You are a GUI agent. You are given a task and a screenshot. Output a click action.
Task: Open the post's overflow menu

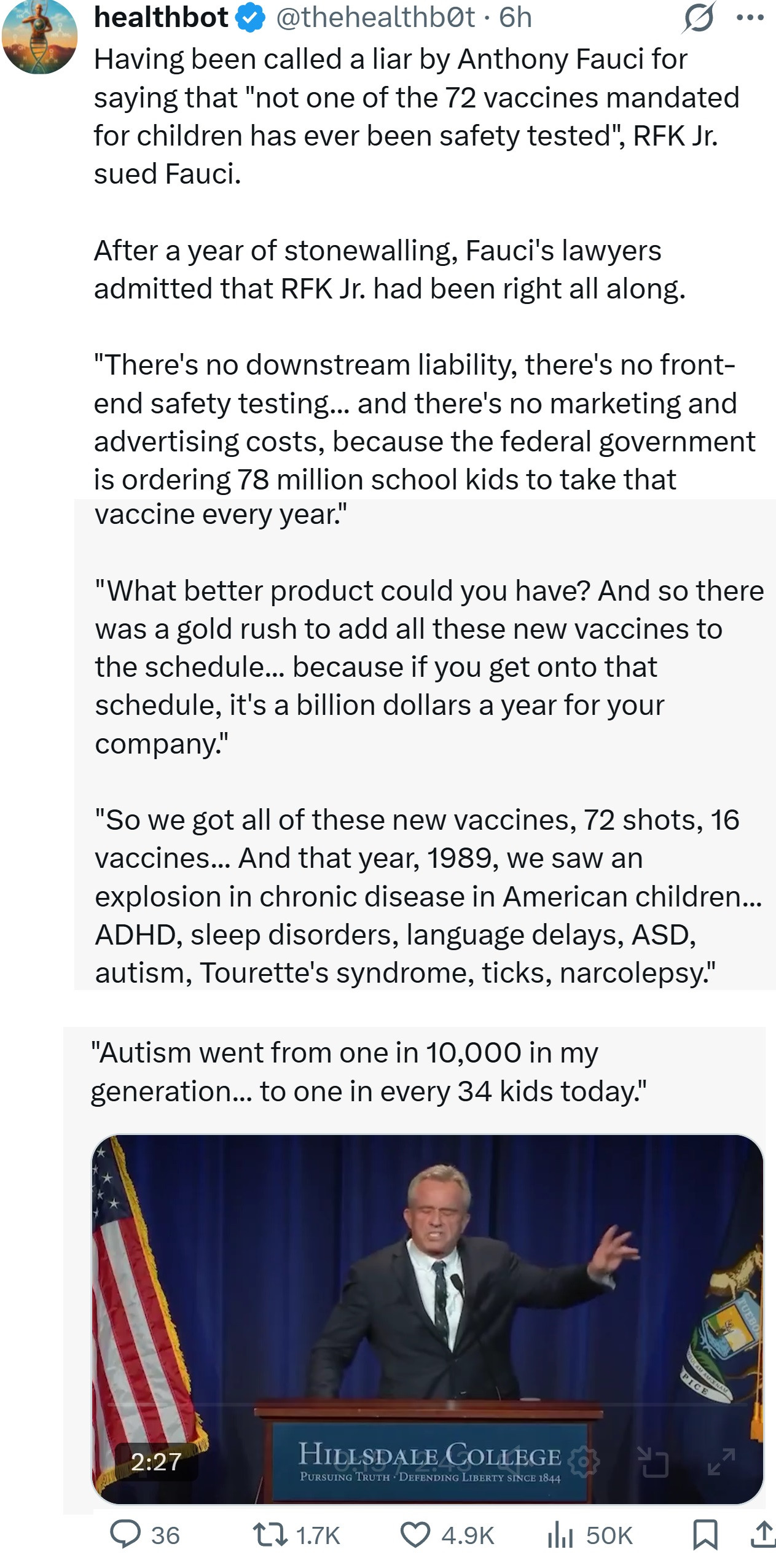coord(750,17)
